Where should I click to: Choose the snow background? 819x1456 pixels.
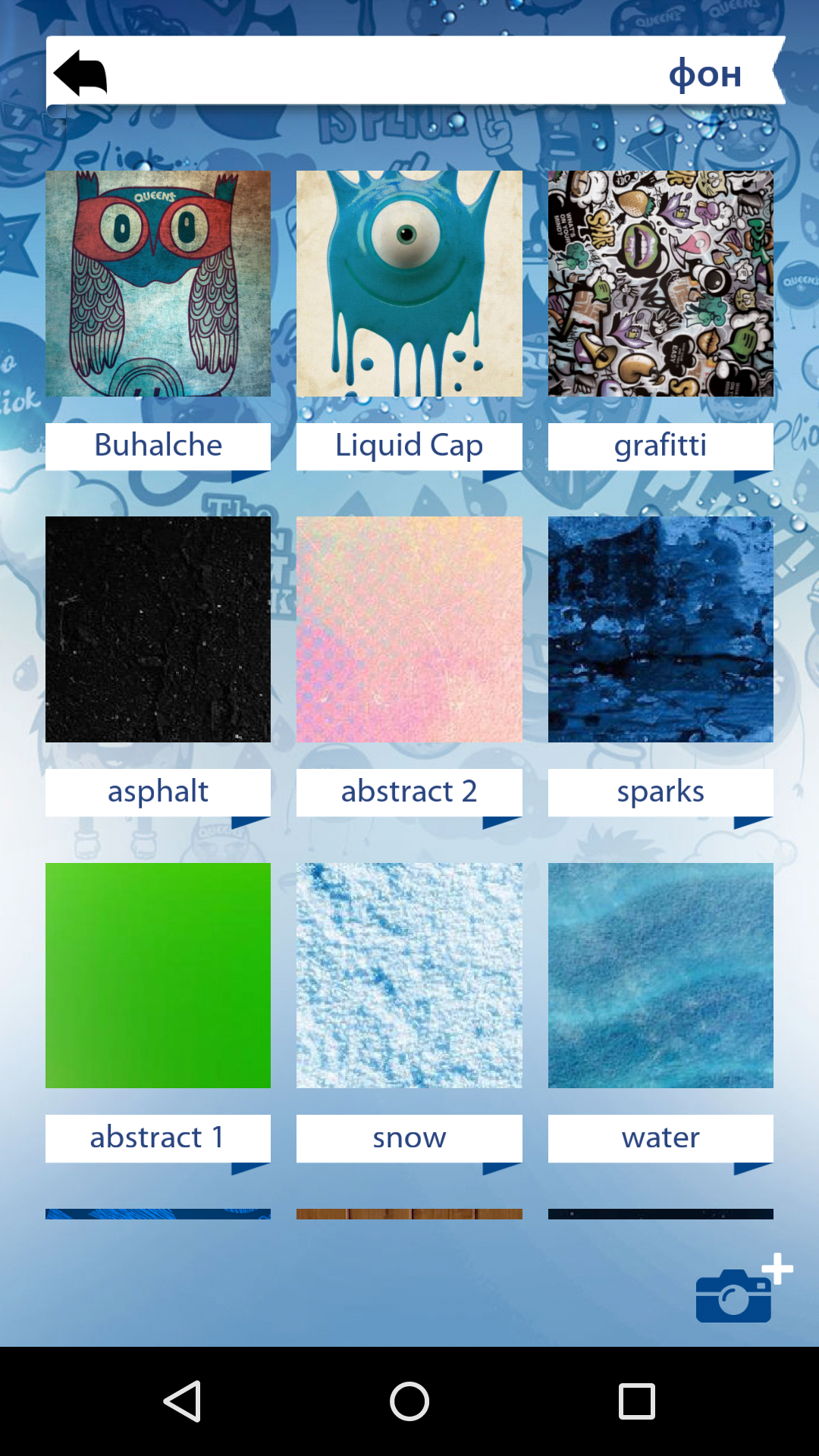[x=409, y=975]
